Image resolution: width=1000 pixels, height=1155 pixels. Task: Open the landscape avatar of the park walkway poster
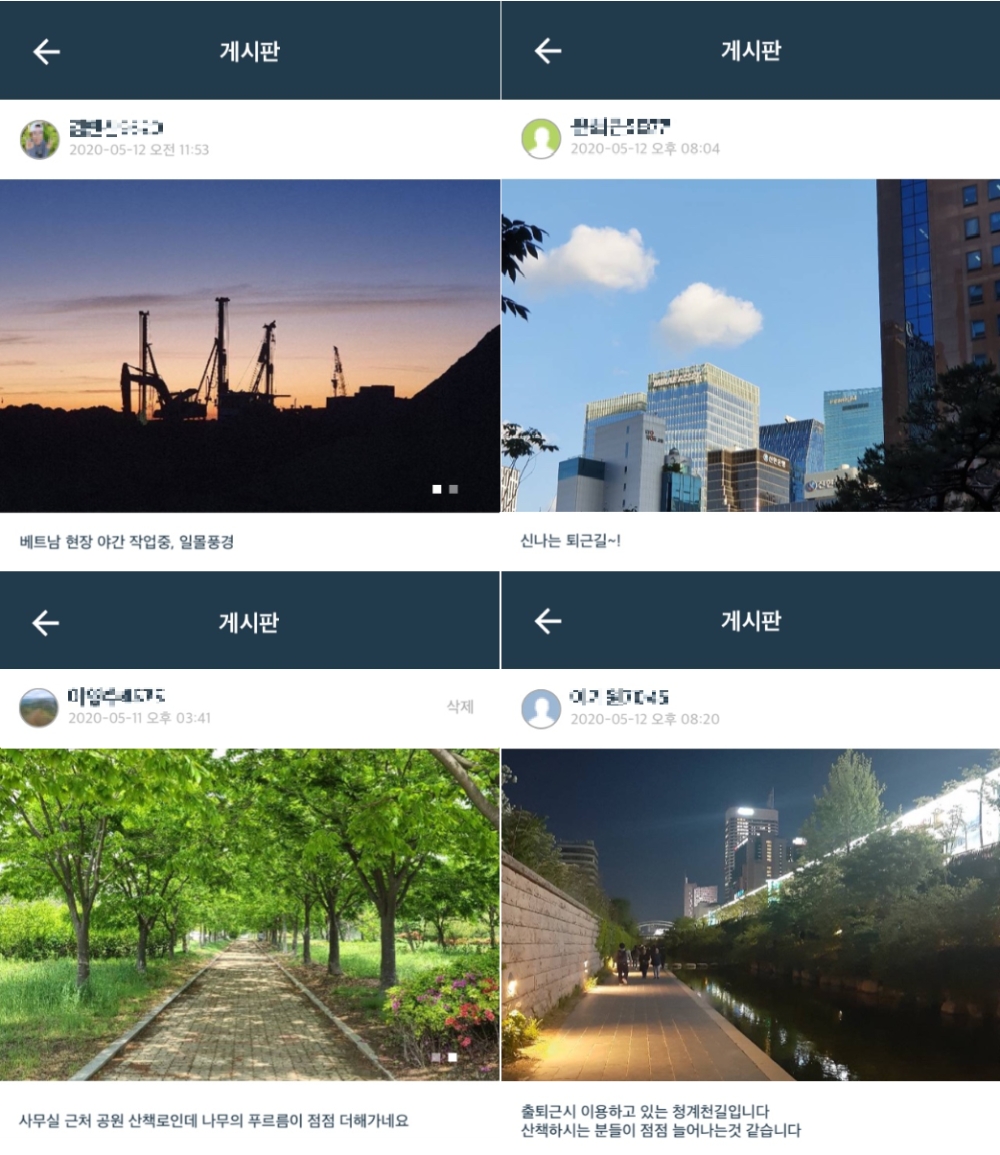[x=37, y=708]
